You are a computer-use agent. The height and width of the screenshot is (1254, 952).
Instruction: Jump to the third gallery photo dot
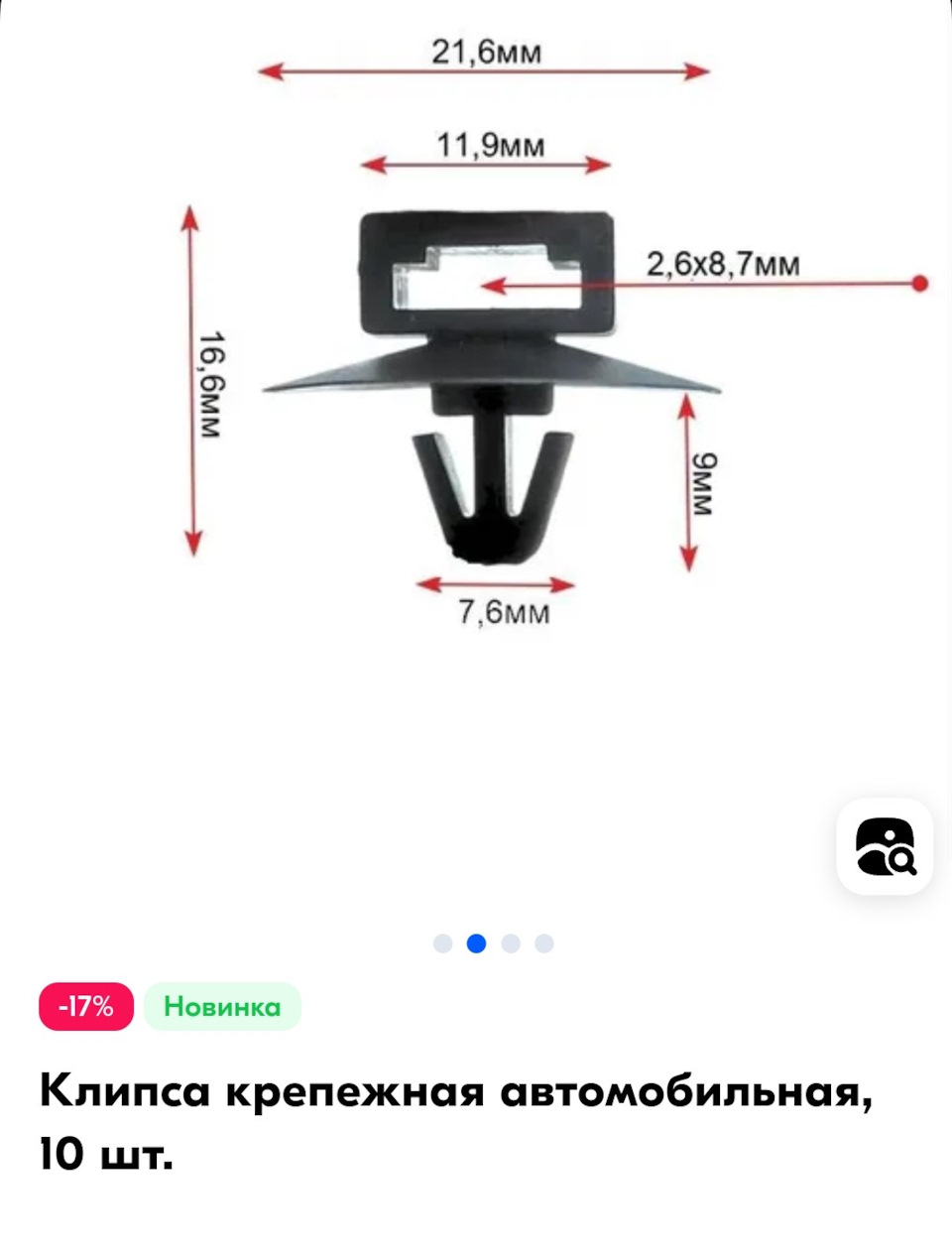pyautogui.click(x=511, y=943)
